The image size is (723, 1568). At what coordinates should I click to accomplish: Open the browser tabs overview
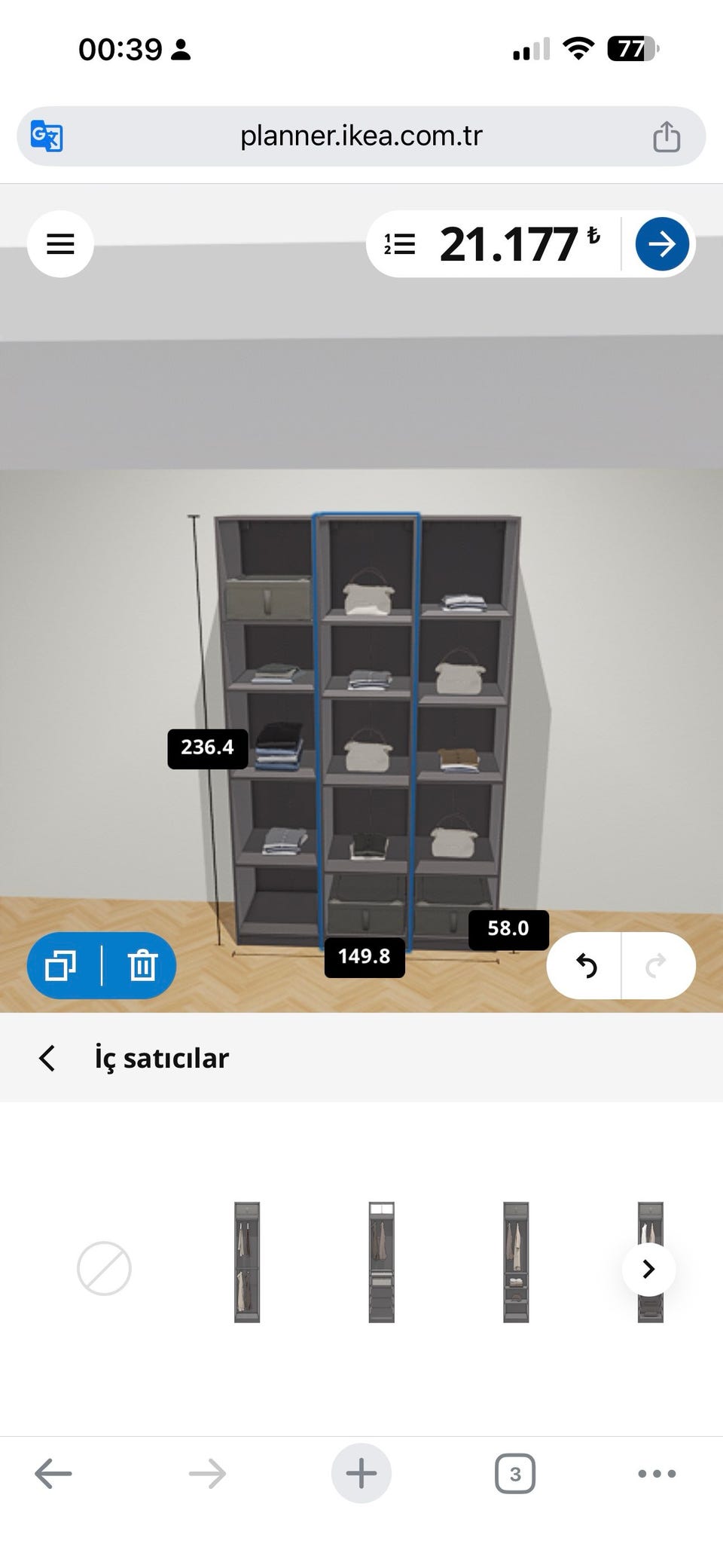point(514,1474)
